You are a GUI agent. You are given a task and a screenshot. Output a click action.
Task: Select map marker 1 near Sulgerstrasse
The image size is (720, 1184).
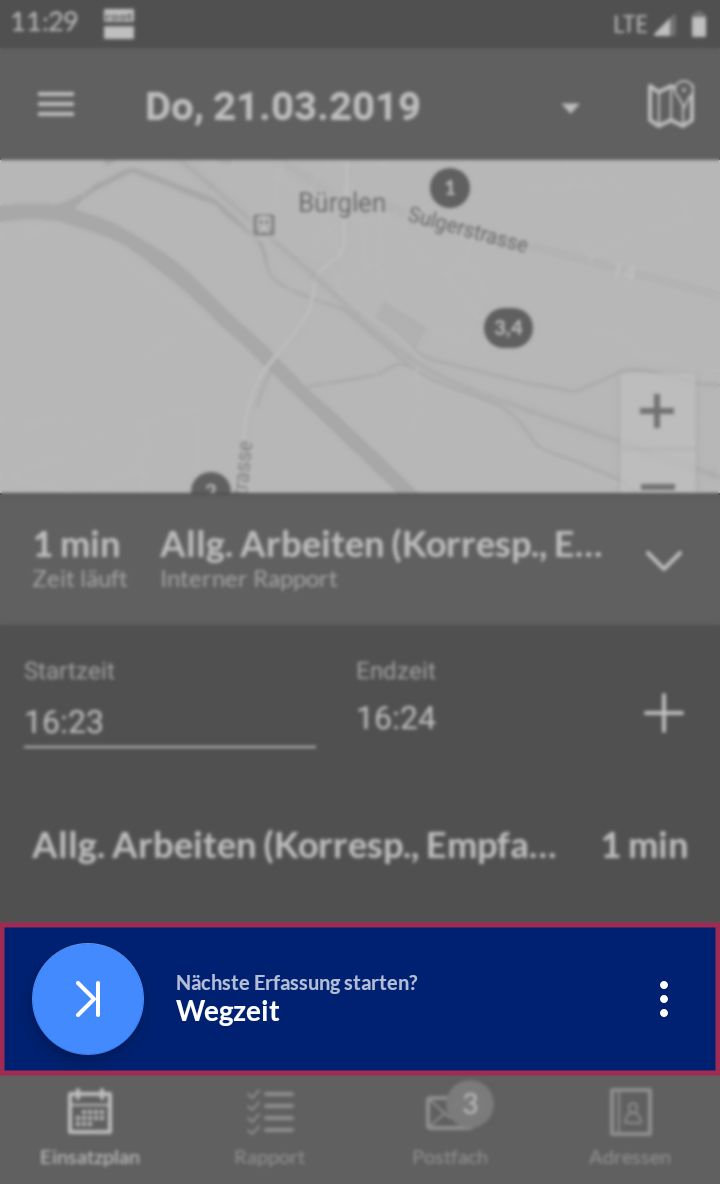(x=450, y=187)
